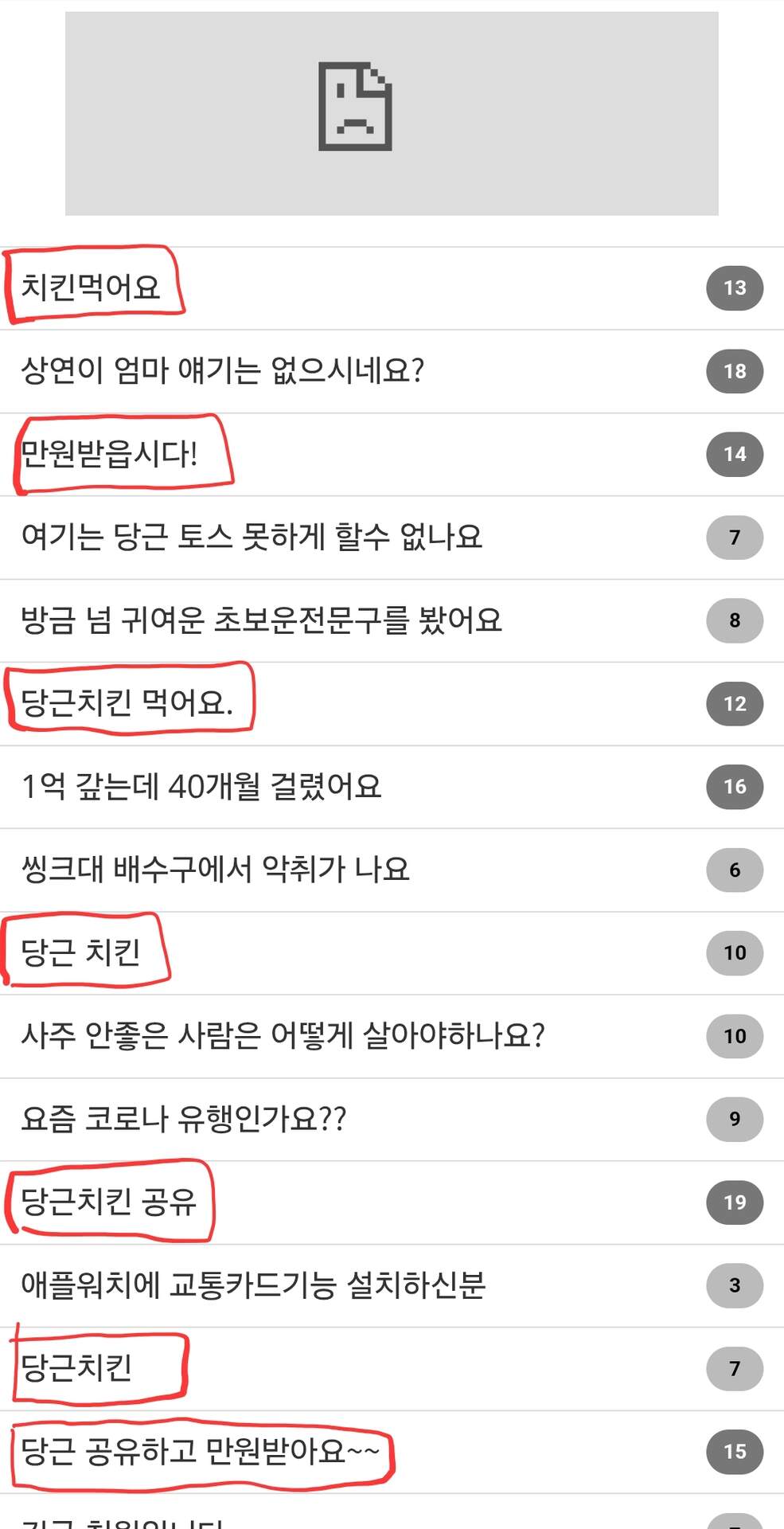Open '씽크대 배수구에서 악취가 나요' post
The image size is (784, 1529).
[215, 870]
